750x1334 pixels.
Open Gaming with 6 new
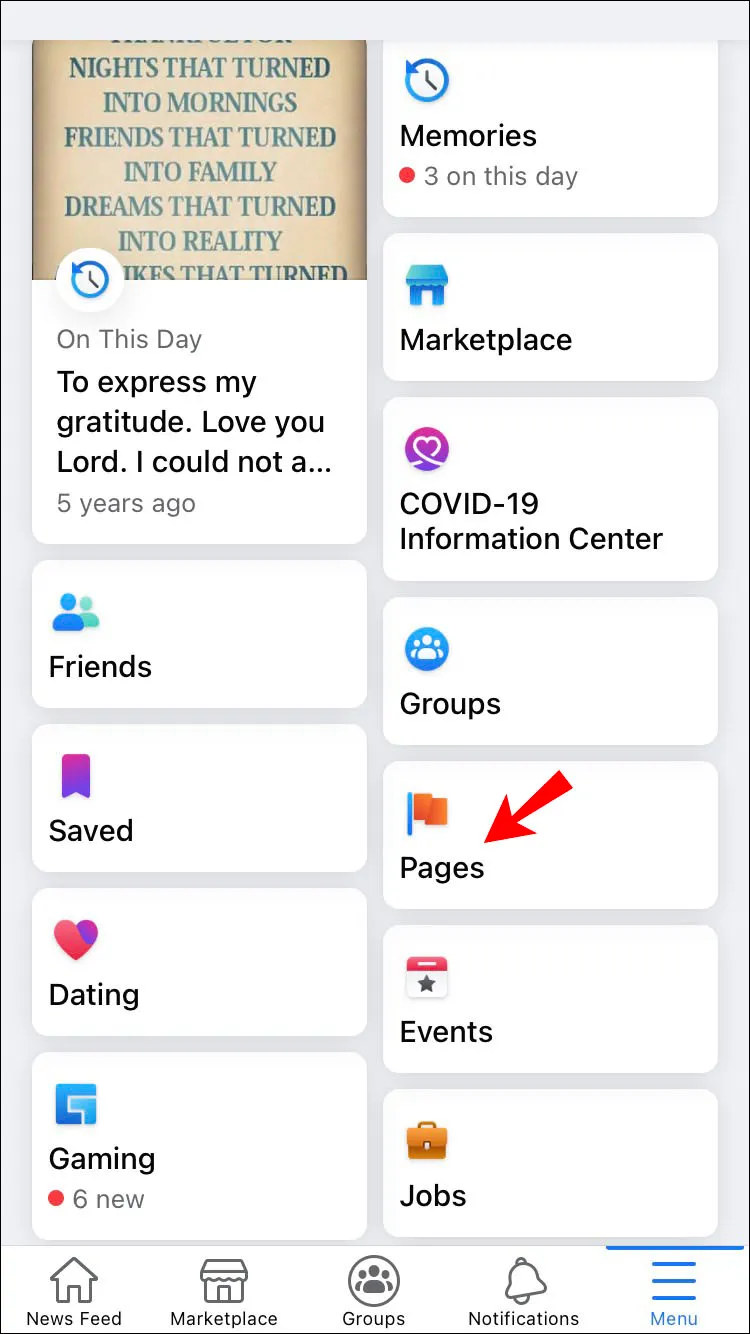(x=199, y=1146)
